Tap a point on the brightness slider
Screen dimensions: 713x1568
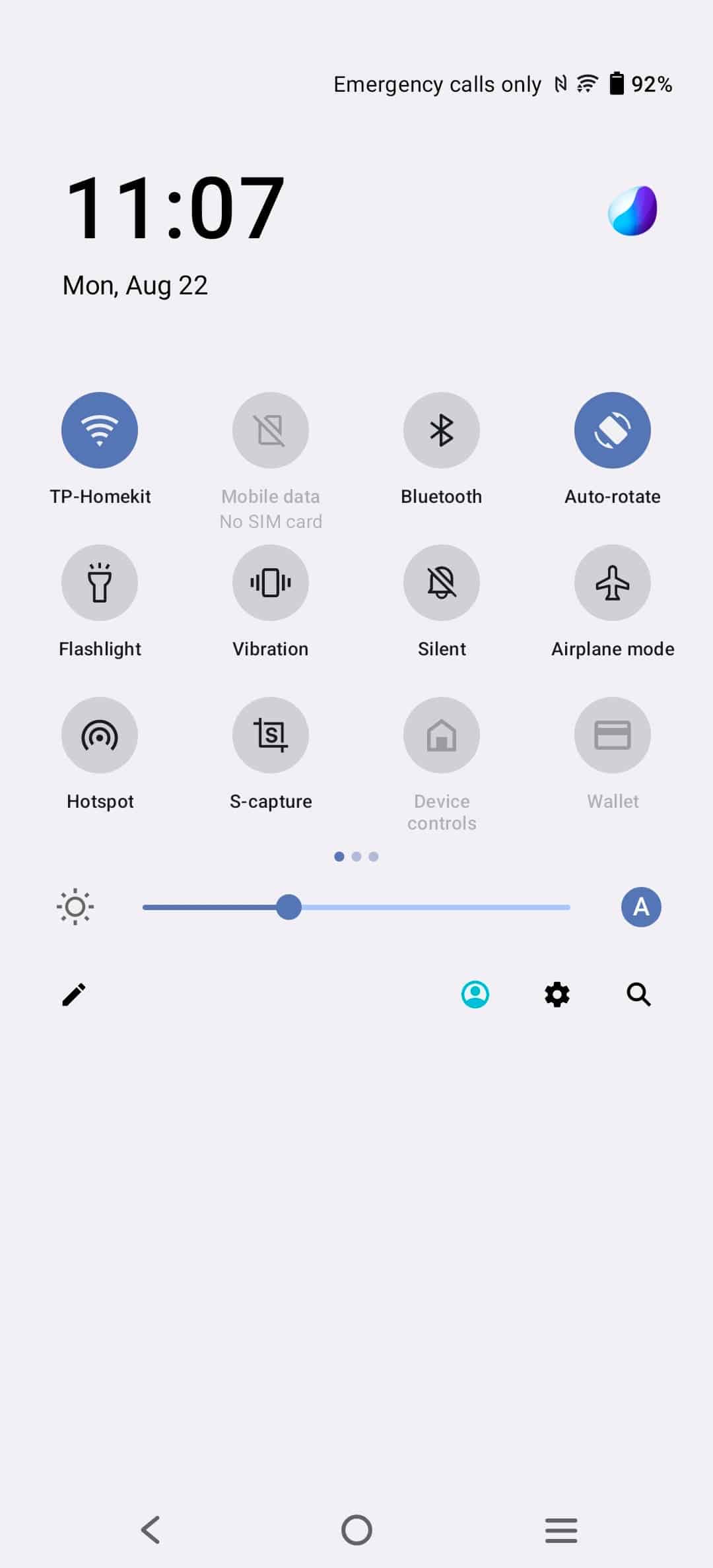pos(356,907)
